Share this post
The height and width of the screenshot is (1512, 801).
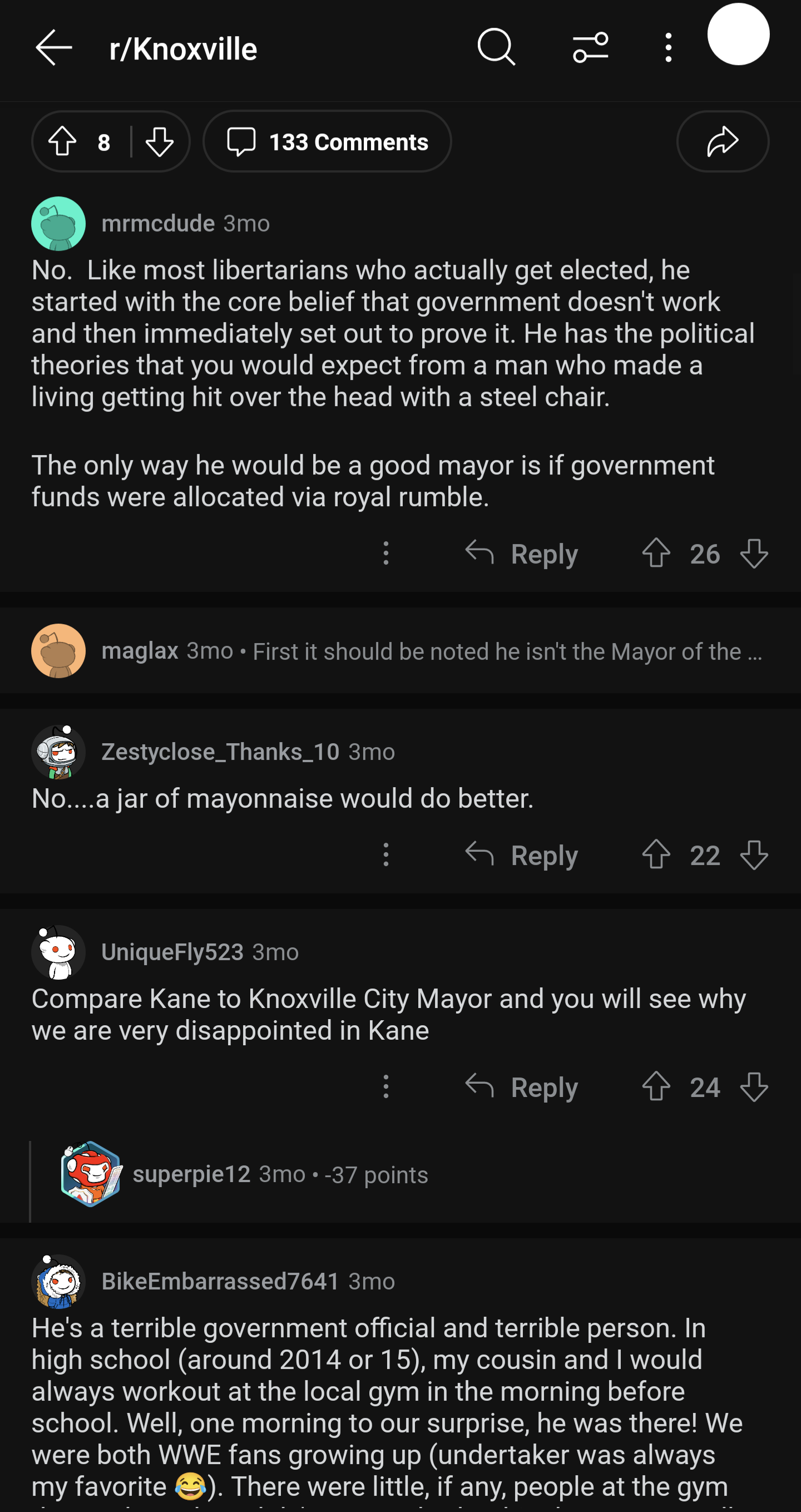tap(722, 142)
